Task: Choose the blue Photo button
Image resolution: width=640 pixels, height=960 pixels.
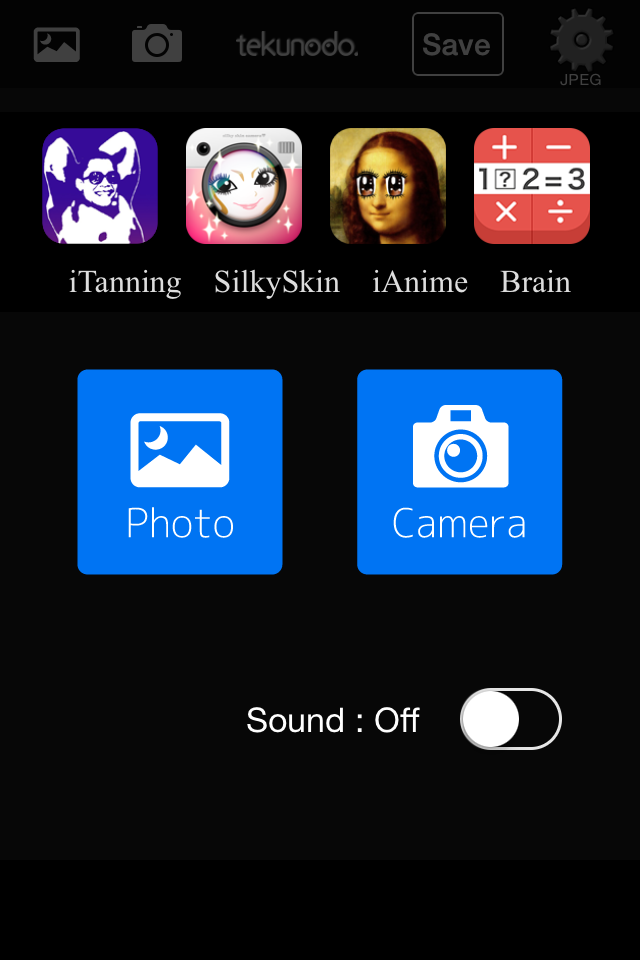Action: click(x=180, y=472)
